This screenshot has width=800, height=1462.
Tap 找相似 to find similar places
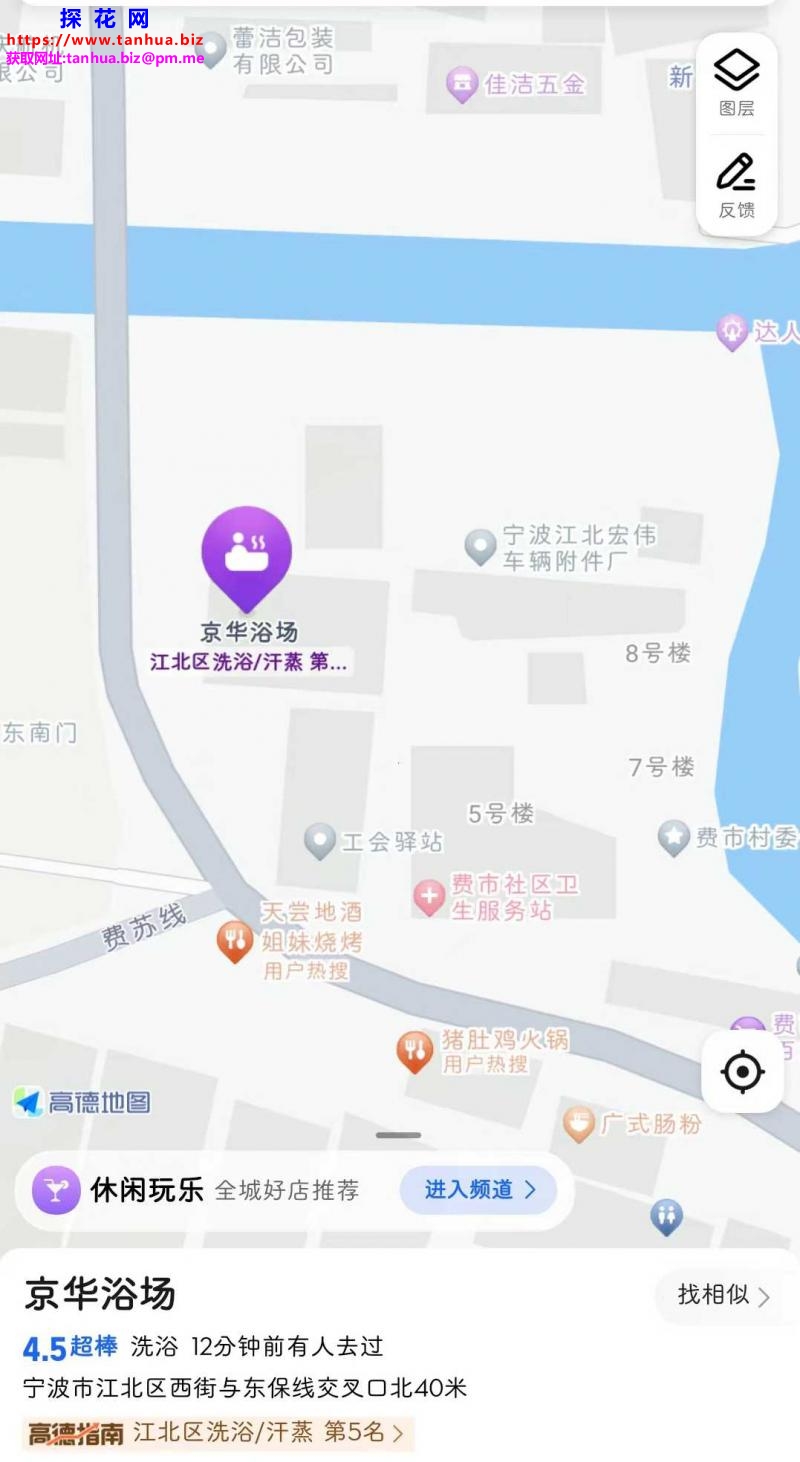click(x=724, y=1296)
